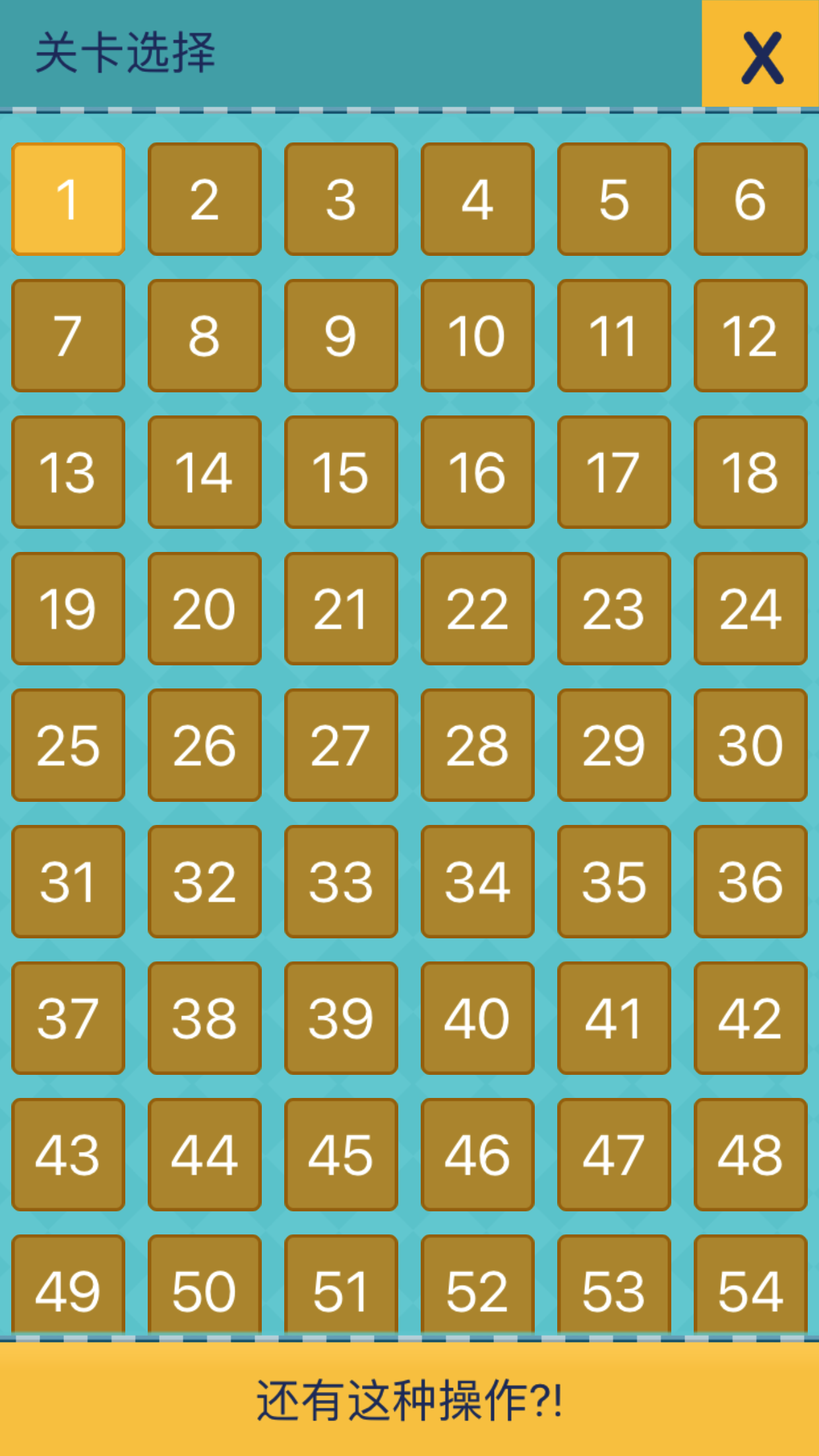Viewport: 819px width, 1456px height.
Task: Open level 22
Action: click(x=477, y=609)
